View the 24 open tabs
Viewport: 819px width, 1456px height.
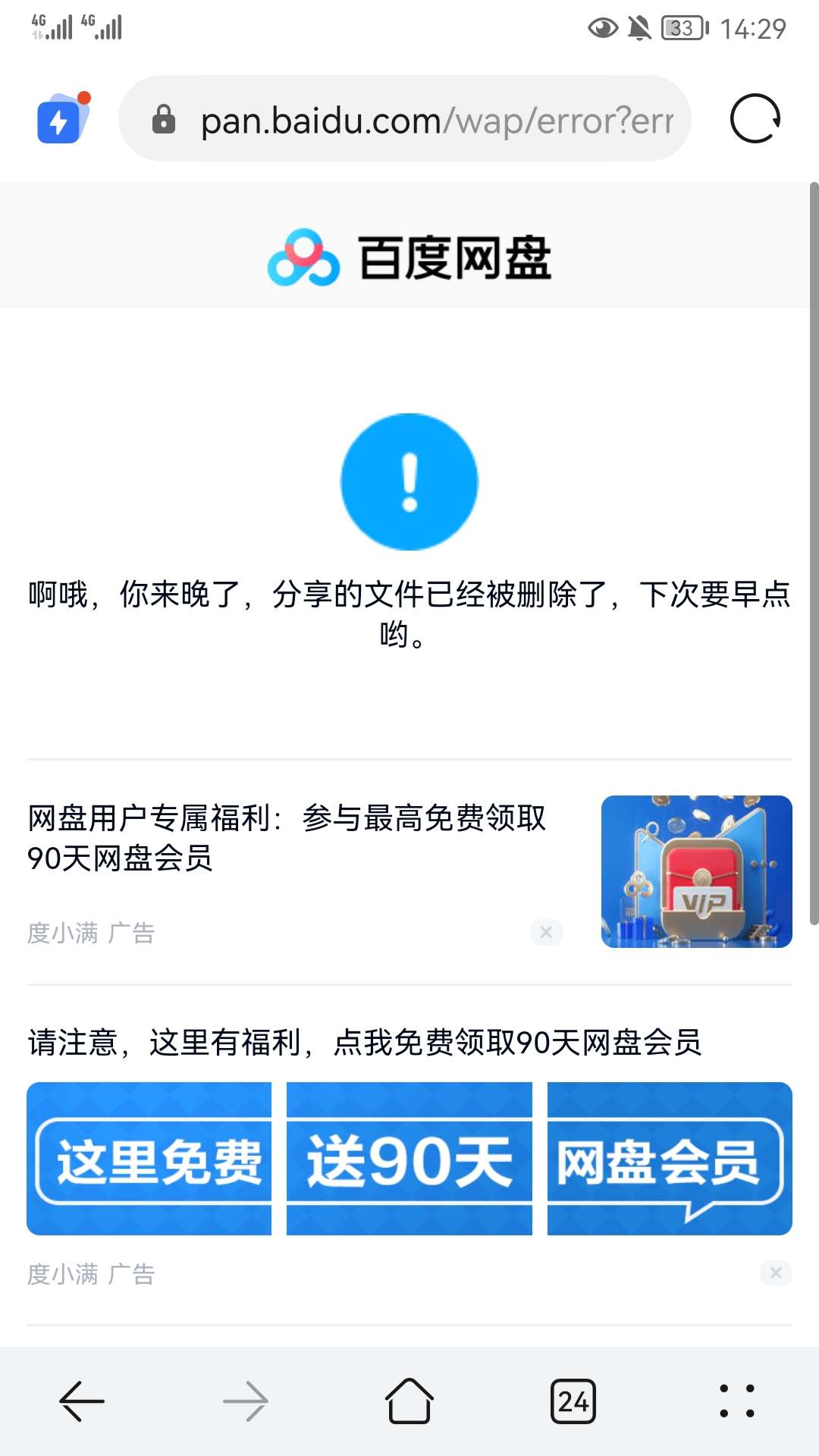point(573,1401)
